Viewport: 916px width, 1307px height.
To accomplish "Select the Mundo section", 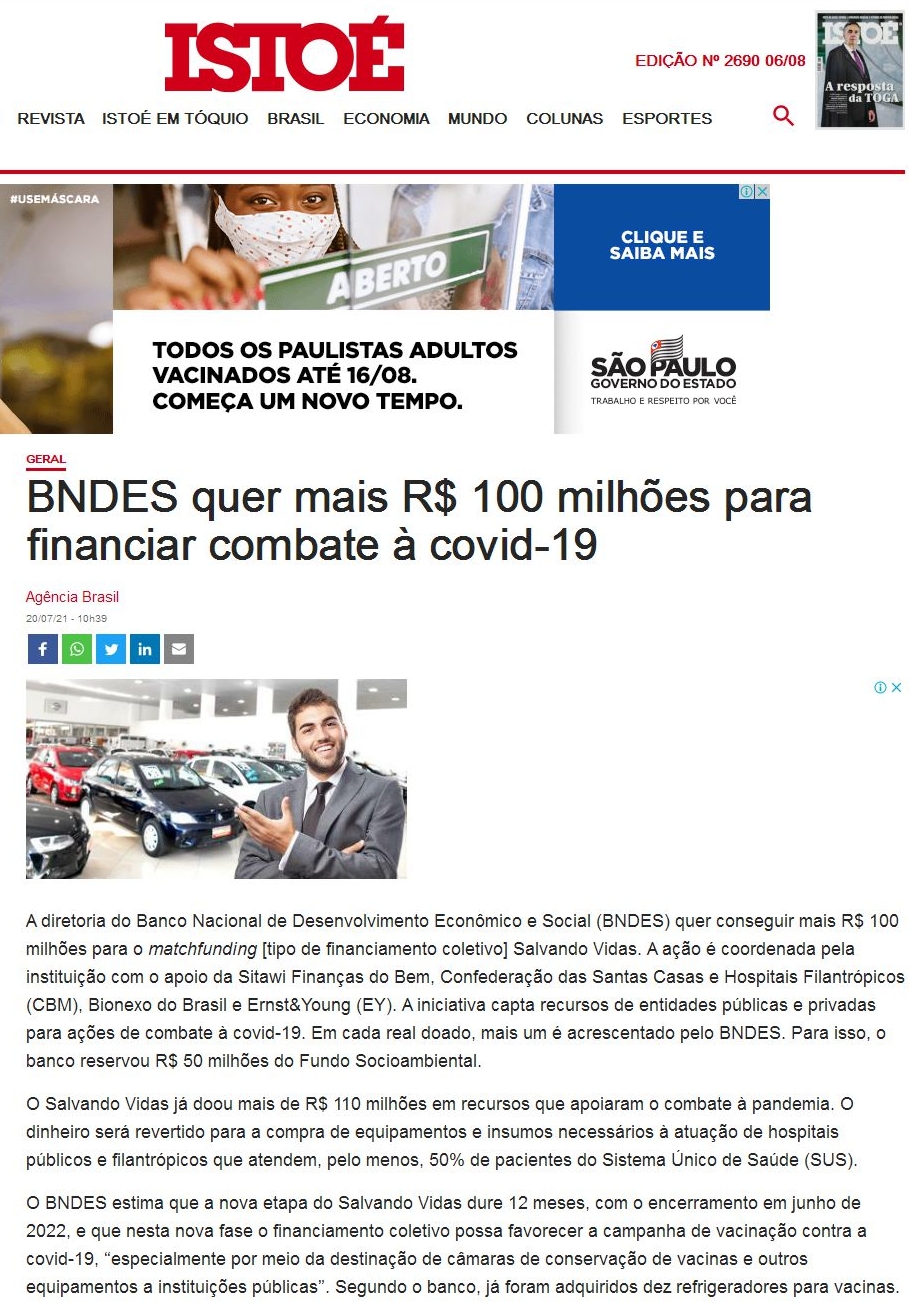I will click(477, 118).
